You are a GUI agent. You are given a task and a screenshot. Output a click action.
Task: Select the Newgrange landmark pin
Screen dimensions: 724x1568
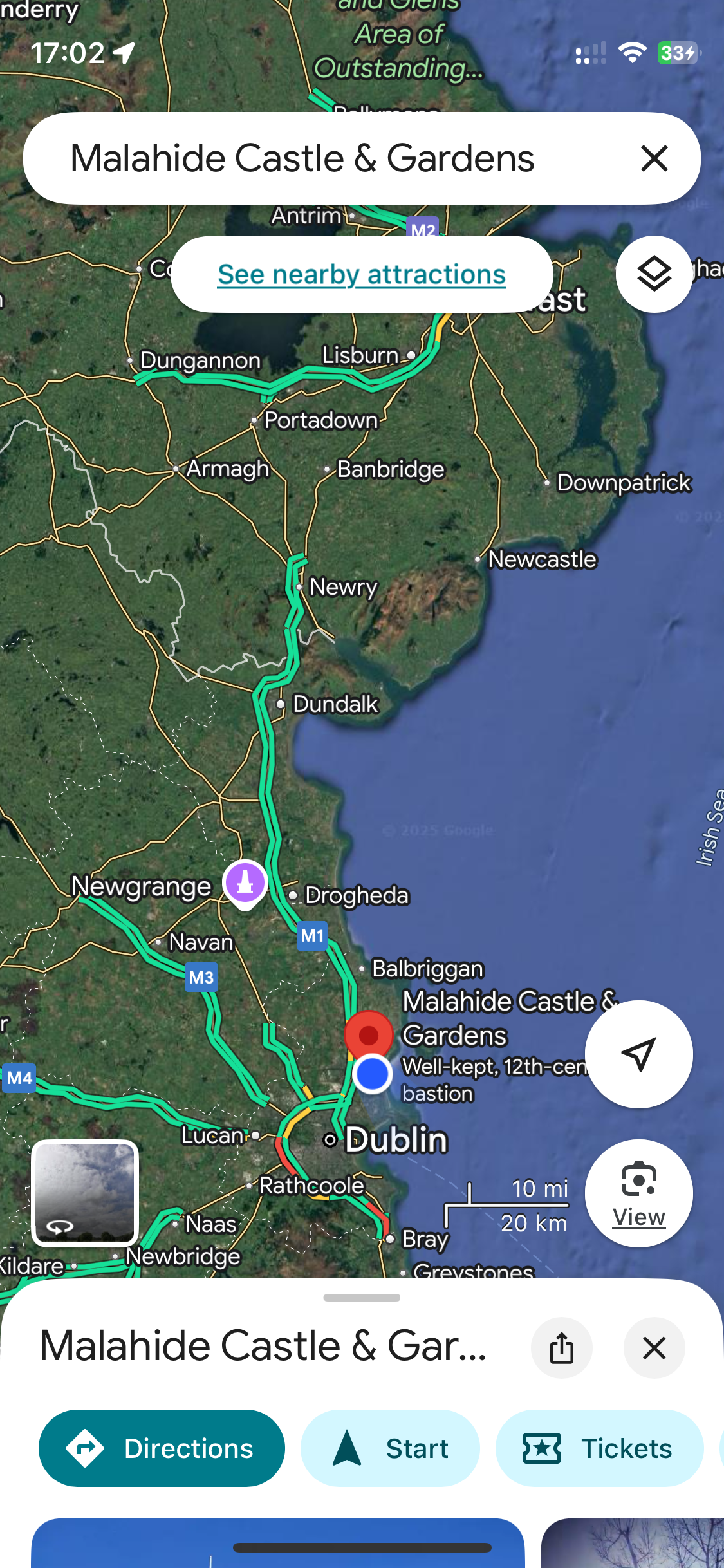click(x=245, y=882)
